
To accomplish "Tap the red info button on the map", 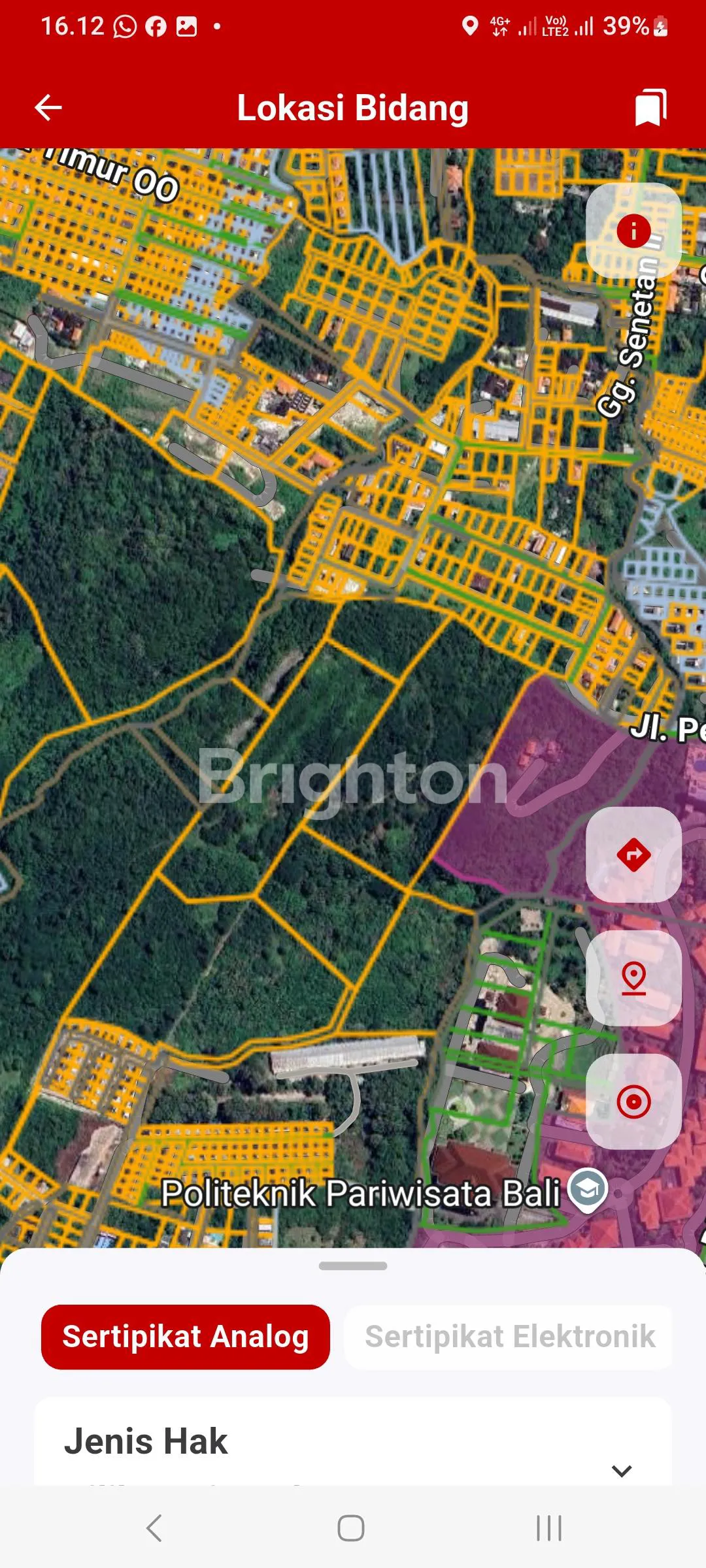I will point(633,231).
